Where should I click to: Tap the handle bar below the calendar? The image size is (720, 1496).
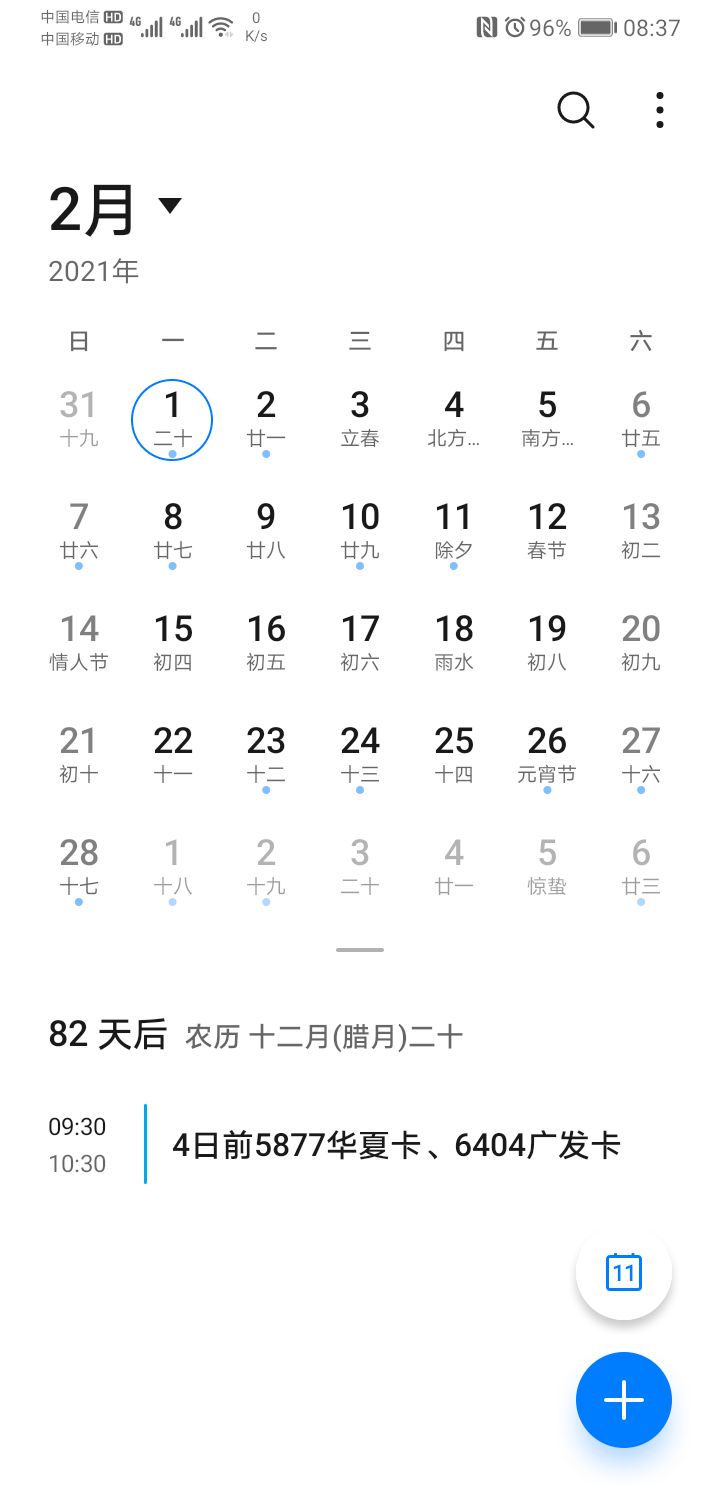(x=360, y=950)
